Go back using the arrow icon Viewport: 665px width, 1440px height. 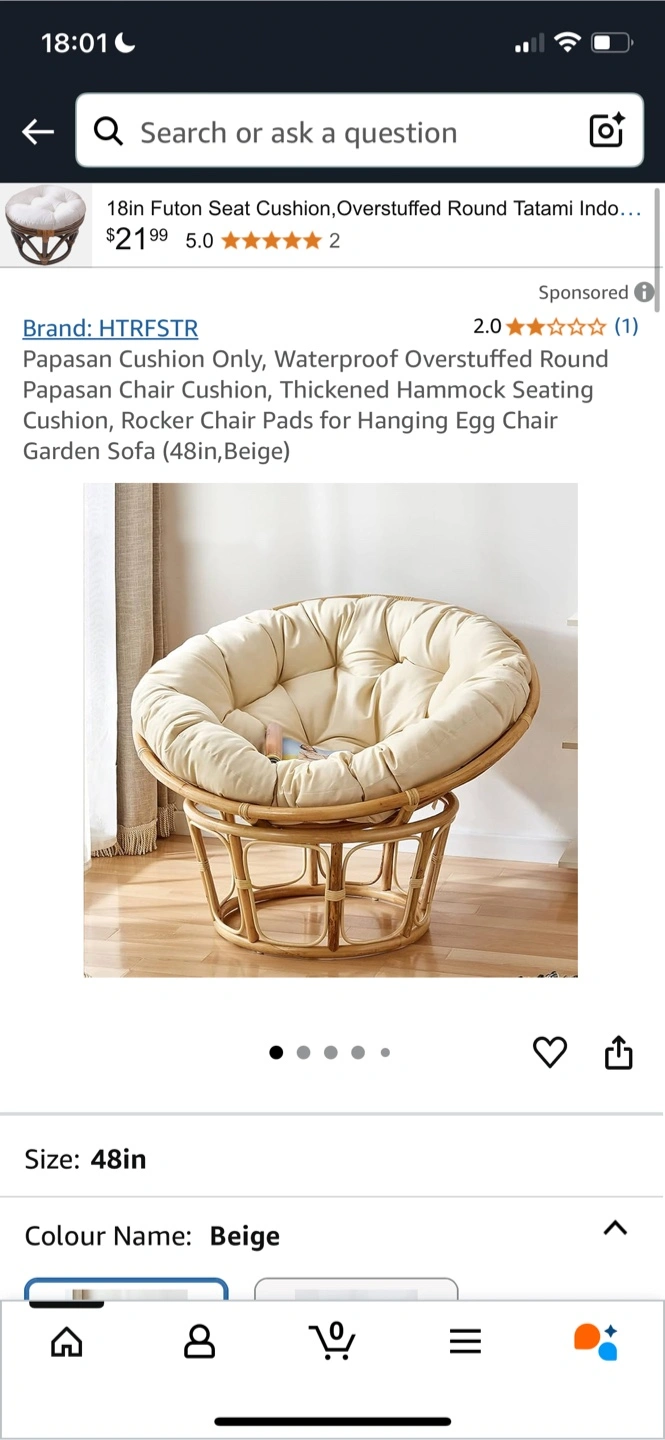point(38,132)
